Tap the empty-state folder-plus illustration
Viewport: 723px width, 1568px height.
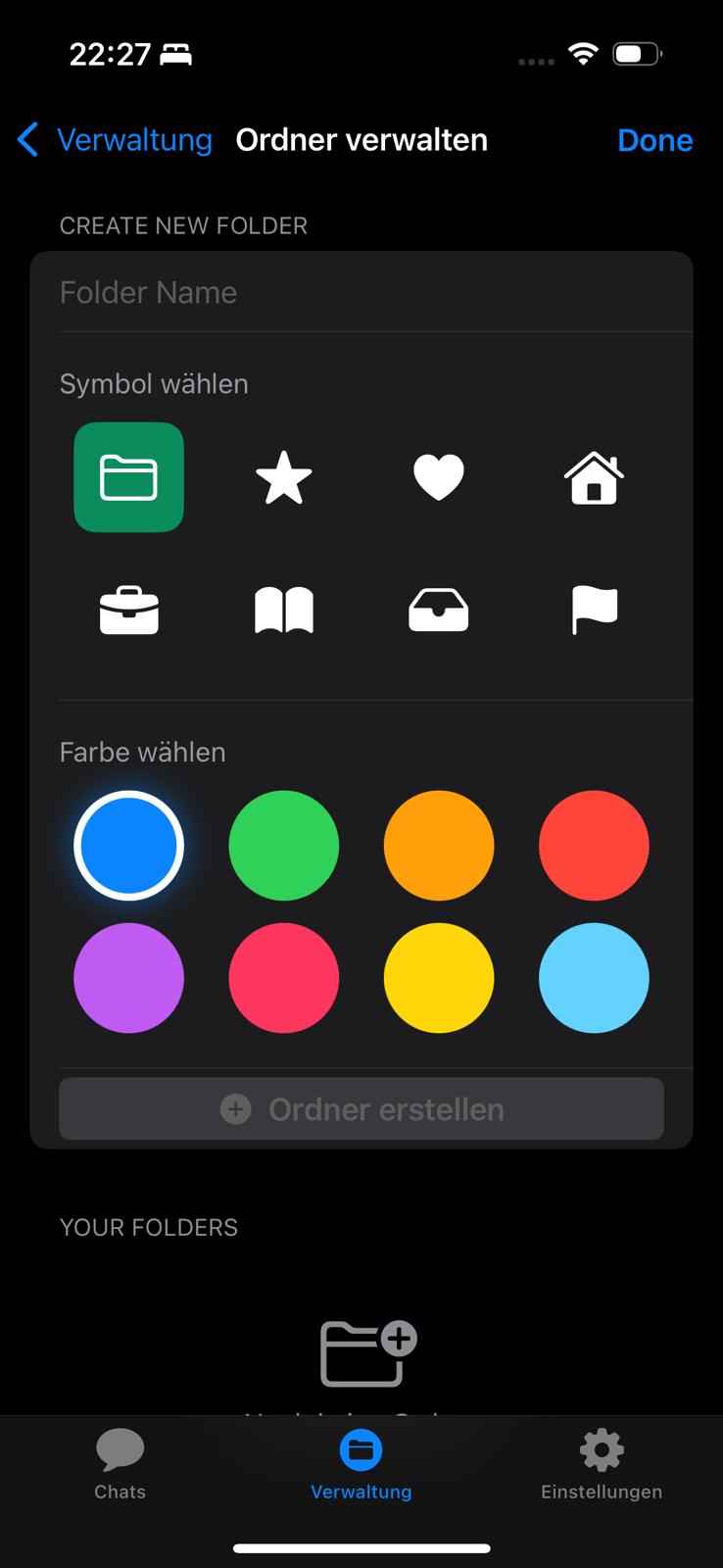[x=361, y=1355]
